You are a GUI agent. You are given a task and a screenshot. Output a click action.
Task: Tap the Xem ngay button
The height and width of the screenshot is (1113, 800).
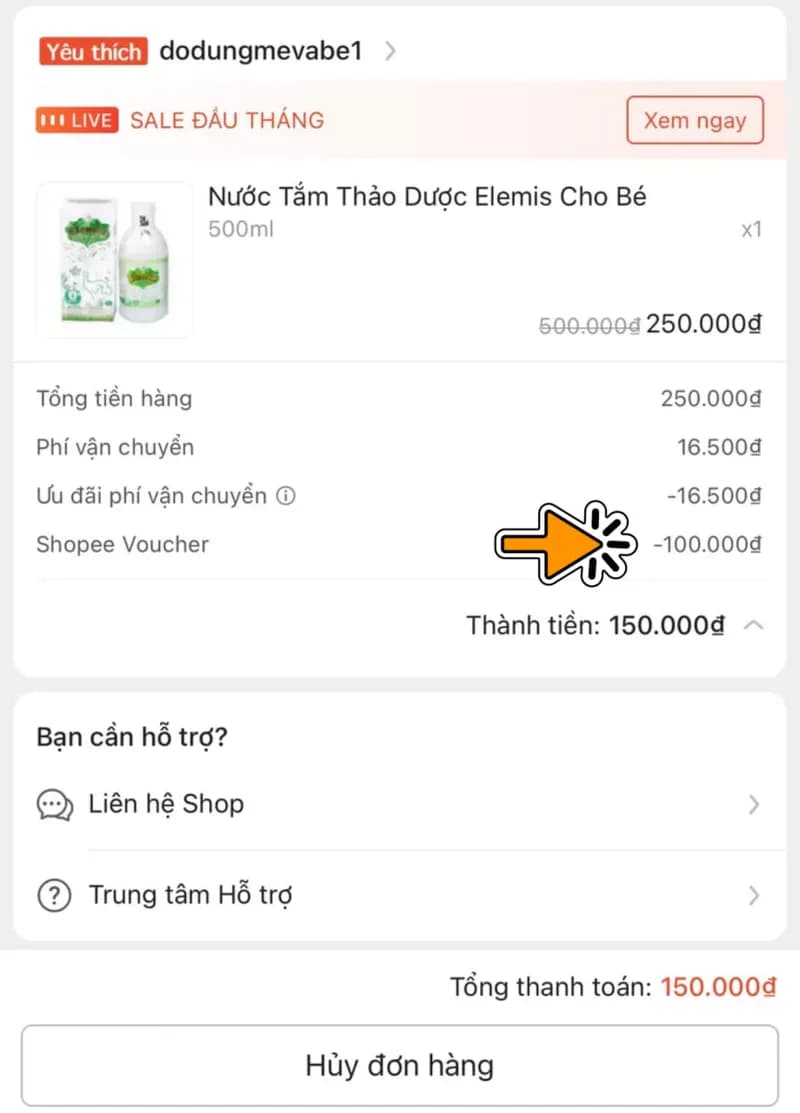tap(695, 120)
